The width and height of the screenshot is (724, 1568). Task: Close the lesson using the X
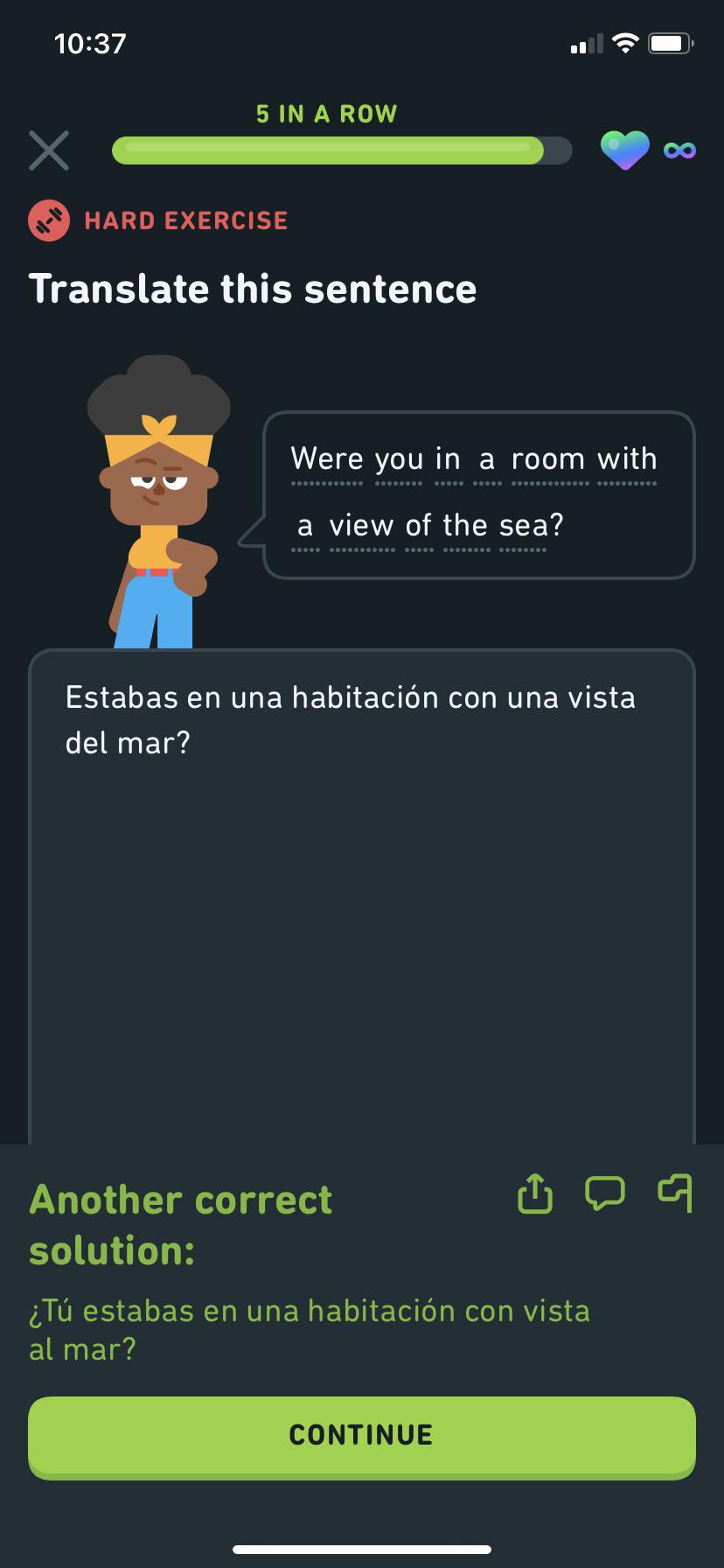[x=48, y=150]
